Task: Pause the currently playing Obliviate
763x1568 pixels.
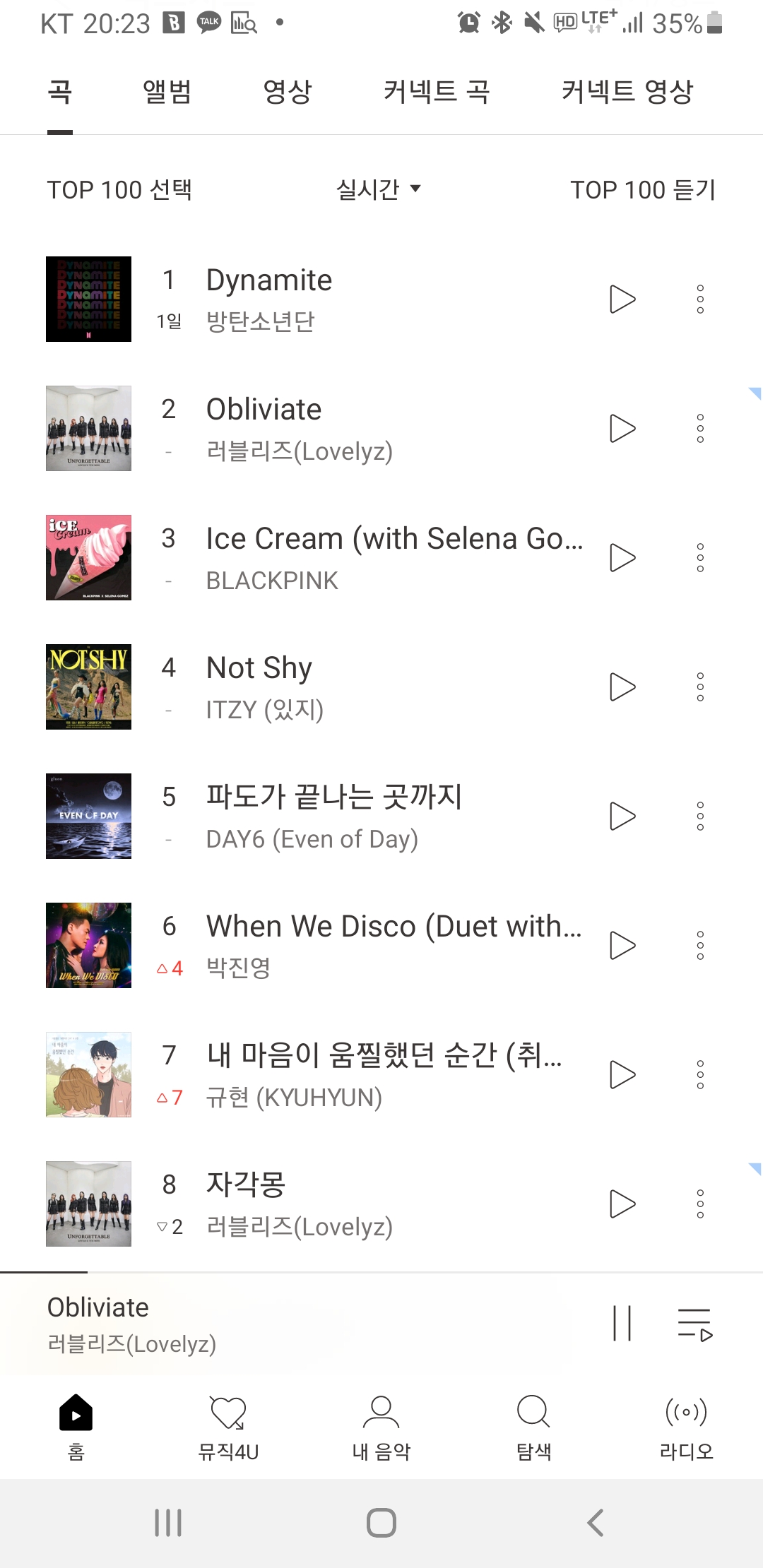Action: [x=622, y=1324]
